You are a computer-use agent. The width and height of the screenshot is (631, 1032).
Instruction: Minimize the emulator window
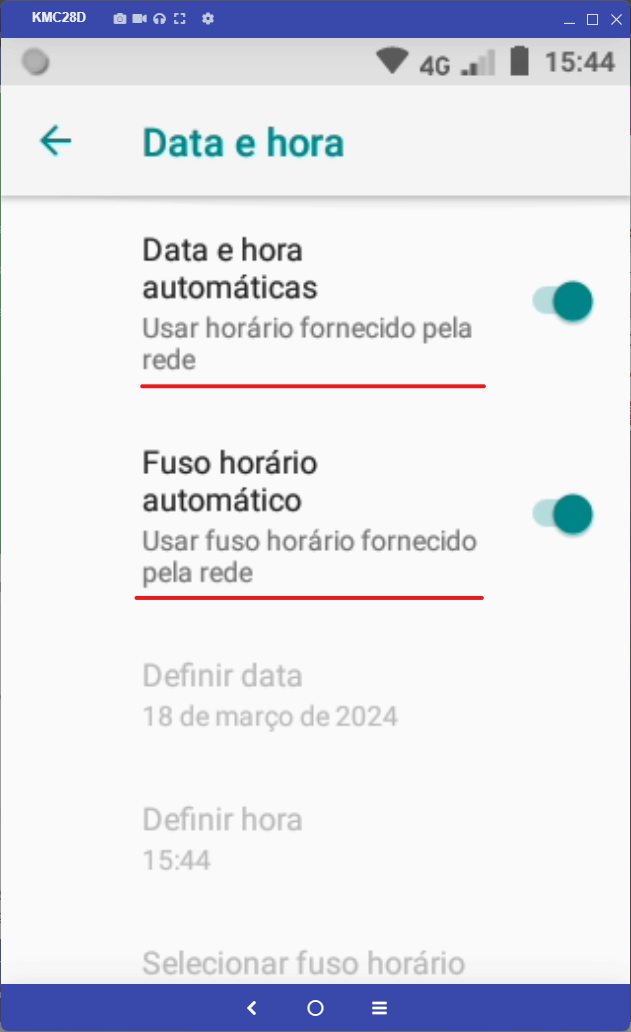pos(569,21)
